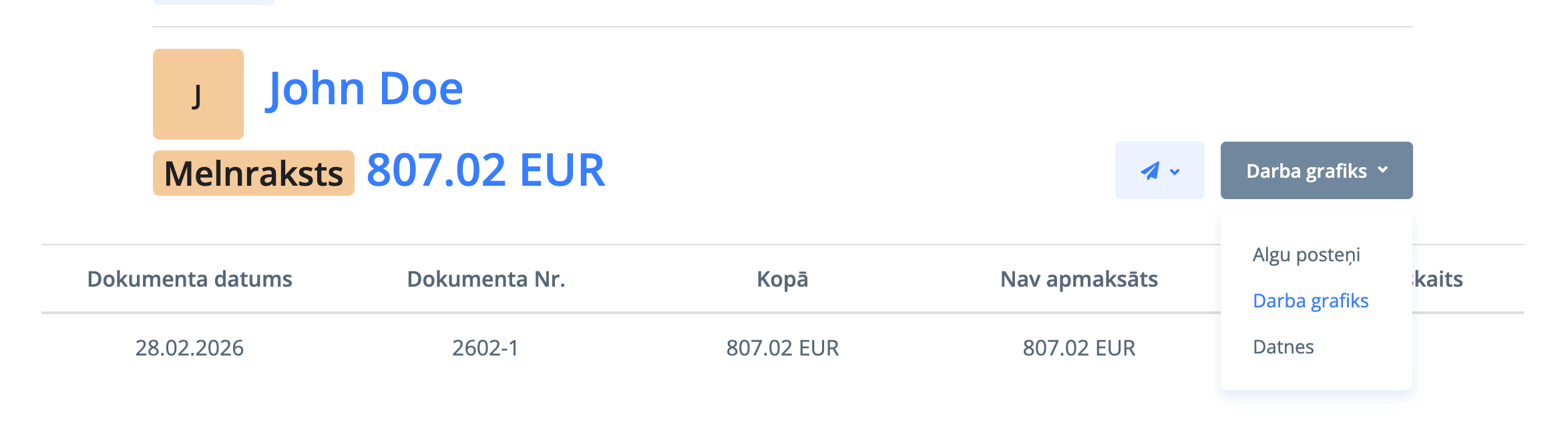Screen dimensions: 1568x425
Task: Select the Datnes menu option
Action: coord(1283,347)
